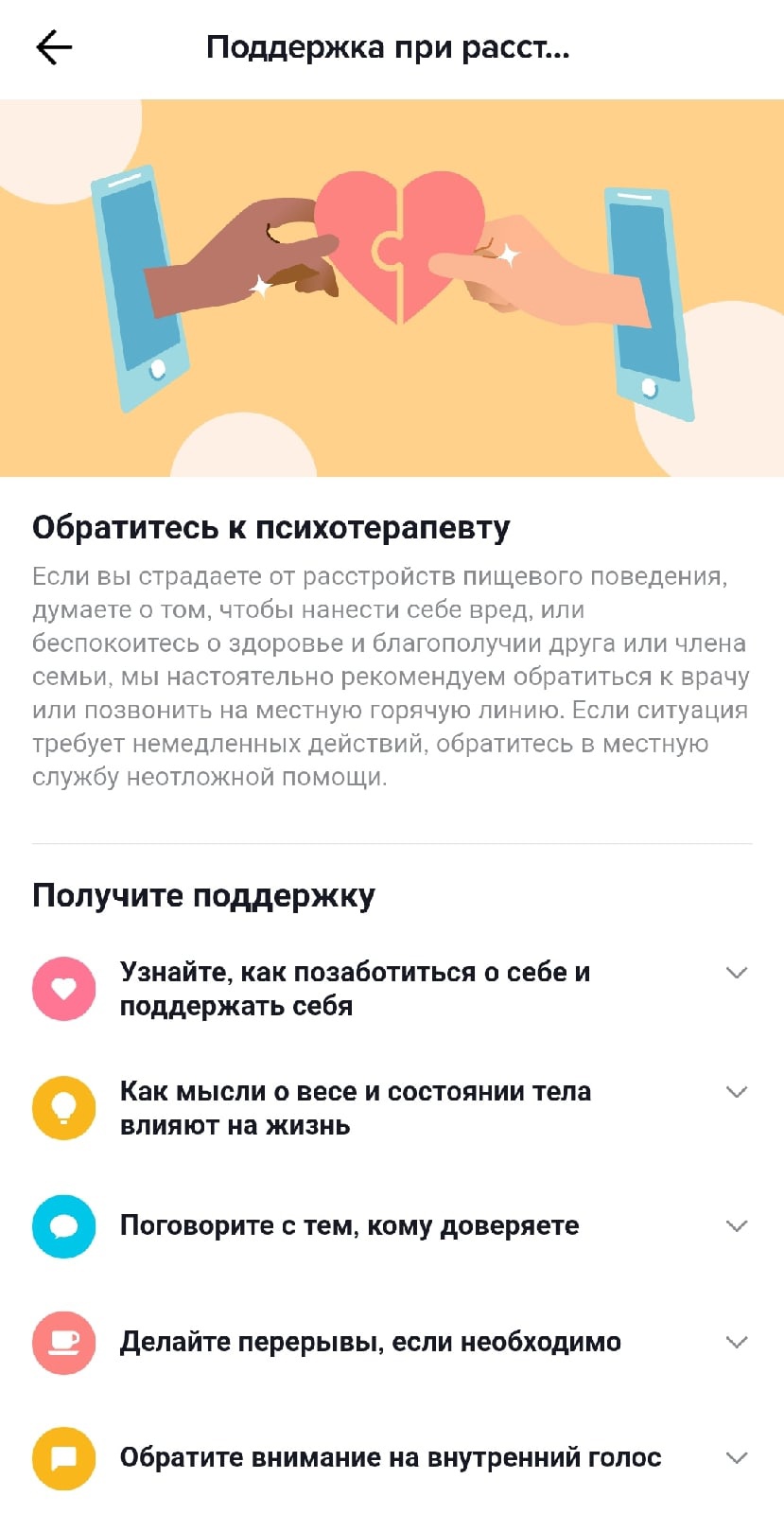Go back using the top-left arrow
Screen dimensions: 784x1514
click(x=54, y=47)
